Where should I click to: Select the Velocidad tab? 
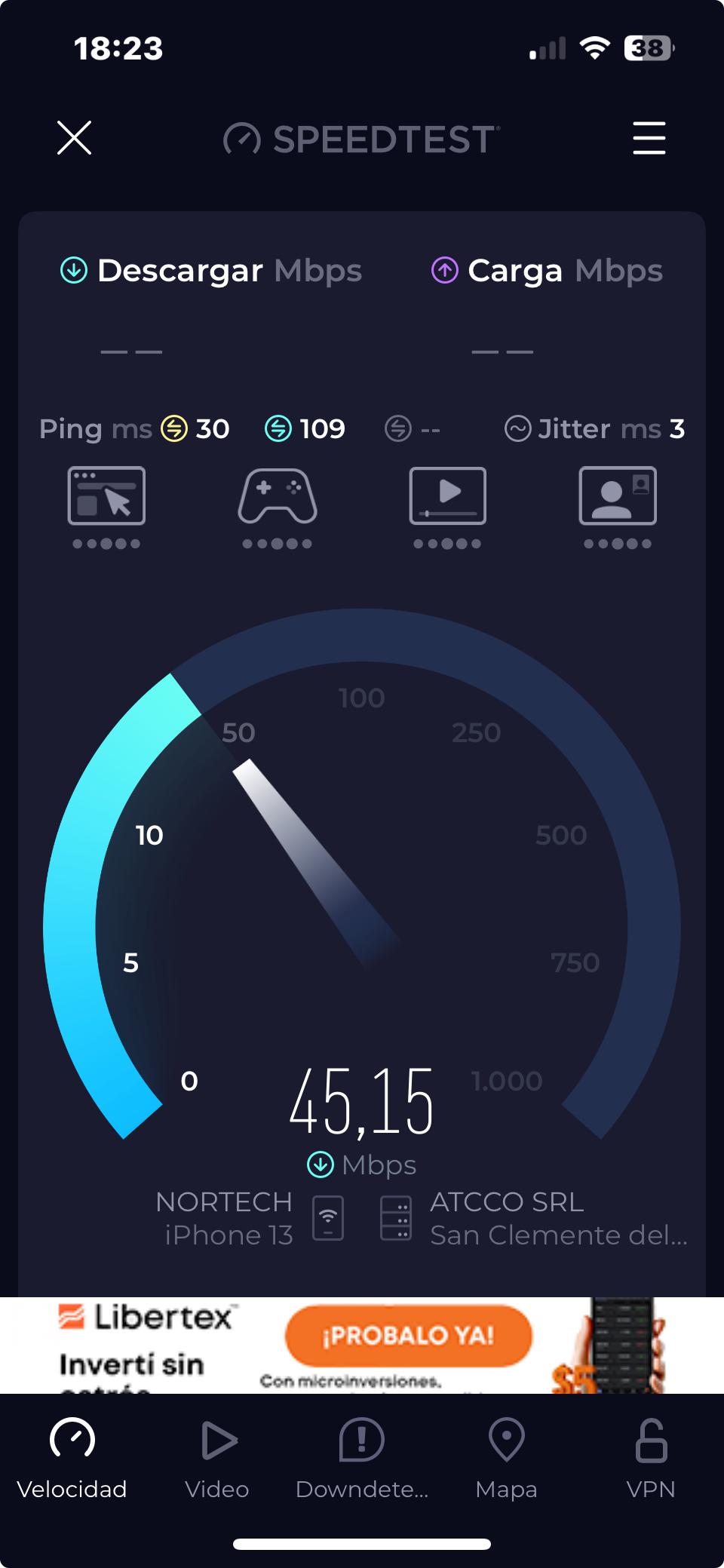point(72,1459)
